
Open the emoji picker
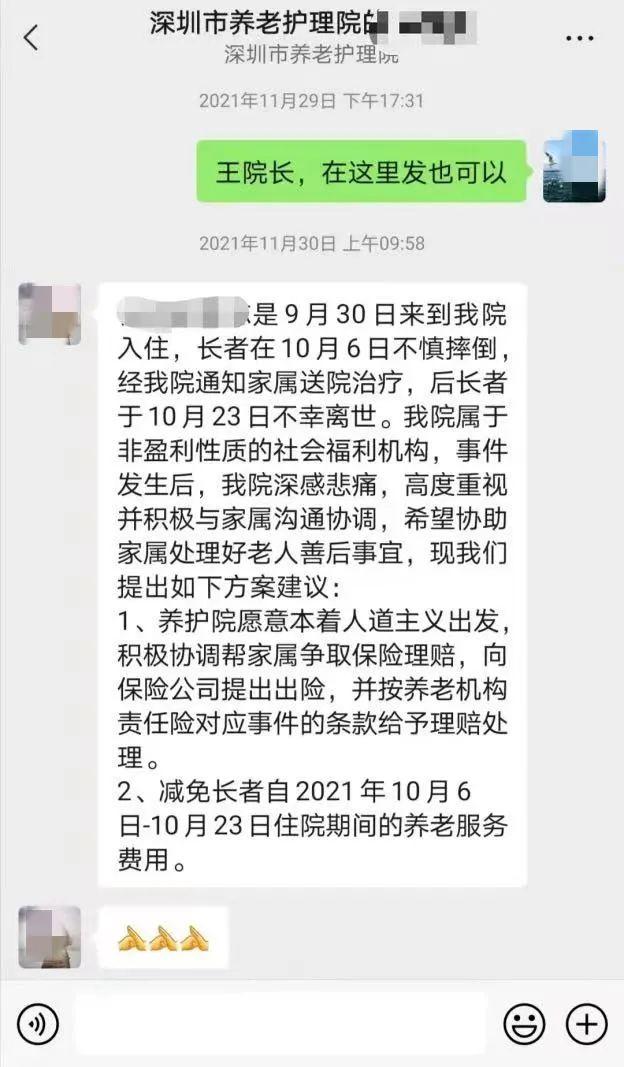(x=524, y=1023)
